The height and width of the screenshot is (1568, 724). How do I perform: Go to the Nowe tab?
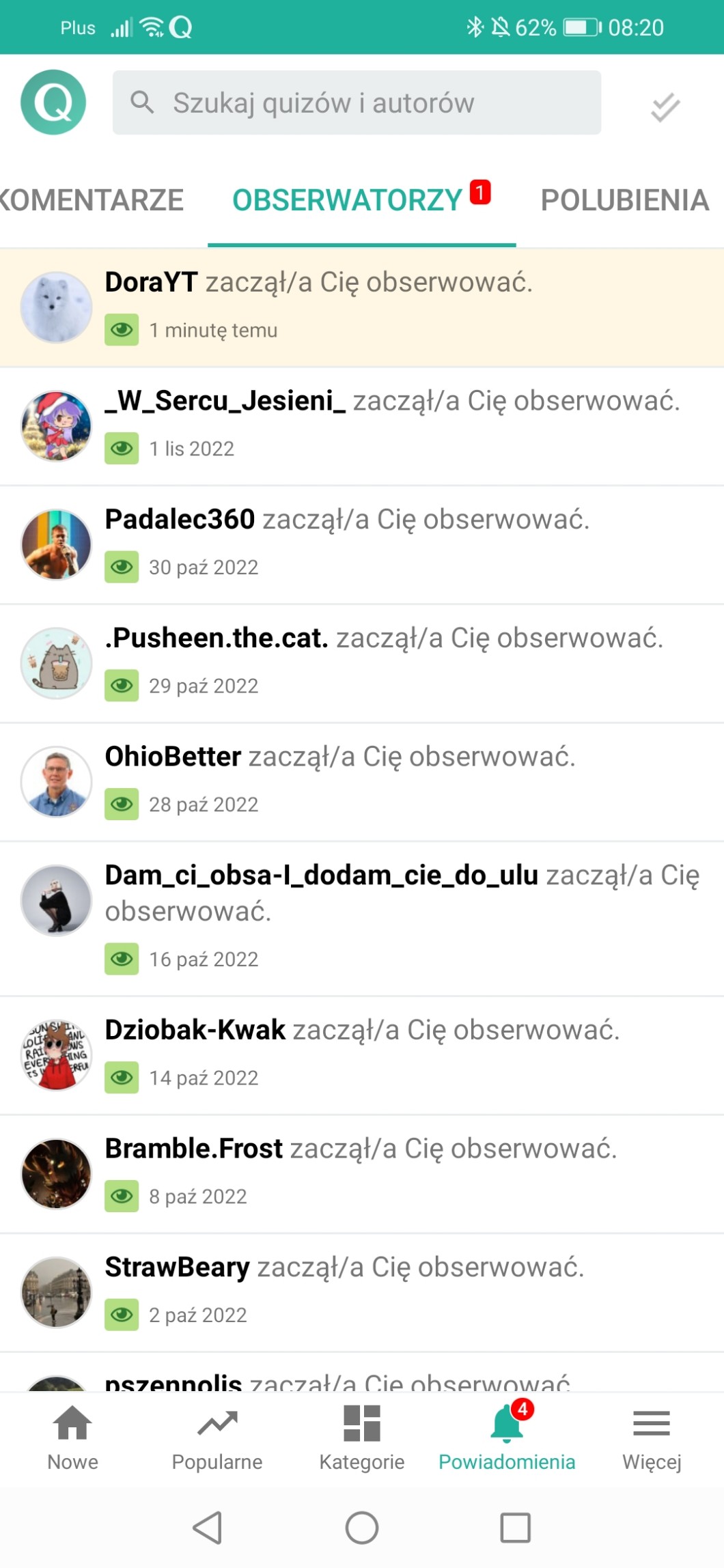click(x=72, y=1438)
